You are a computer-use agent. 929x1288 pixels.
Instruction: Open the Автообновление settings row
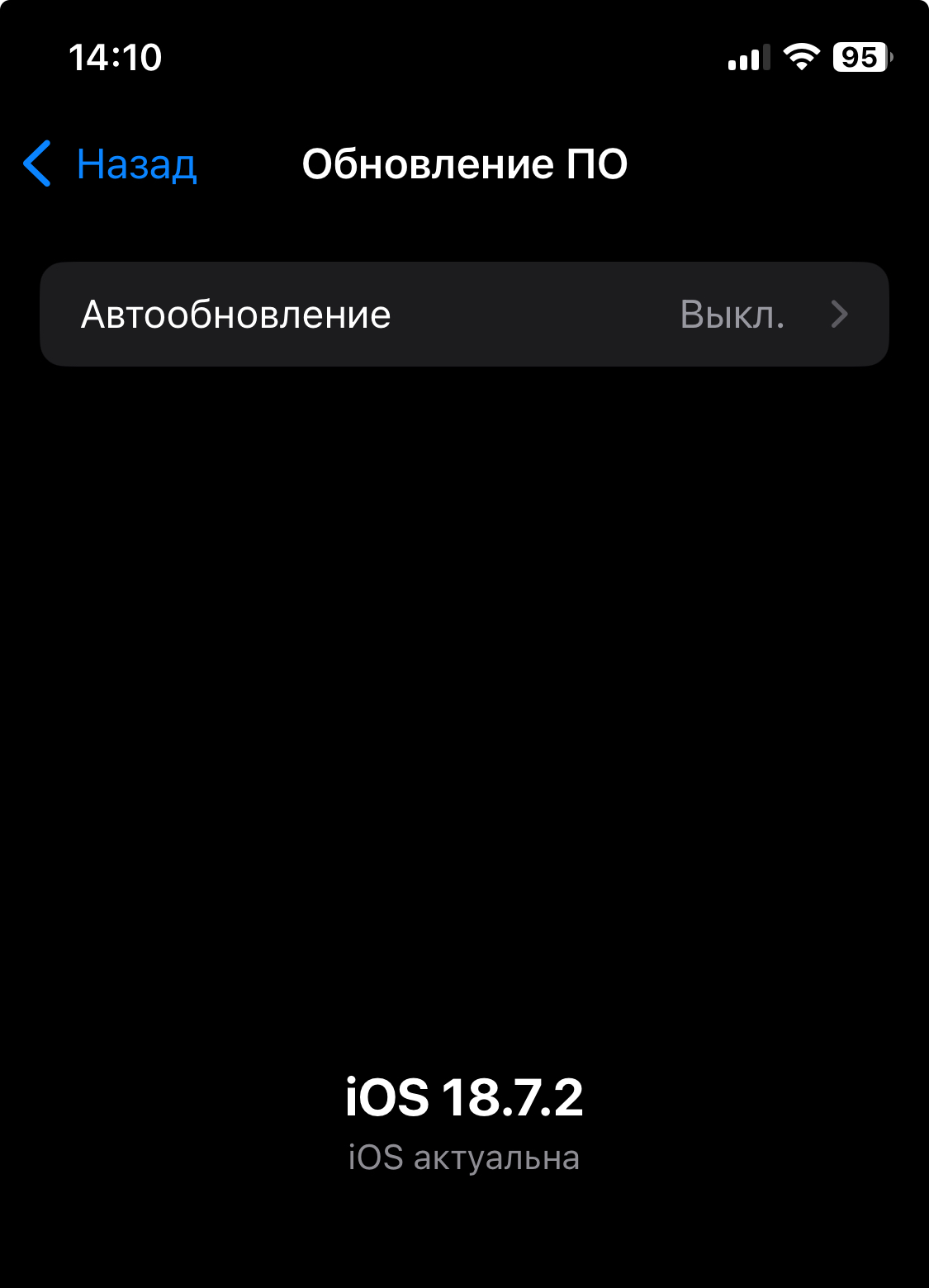(x=464, y=315)
